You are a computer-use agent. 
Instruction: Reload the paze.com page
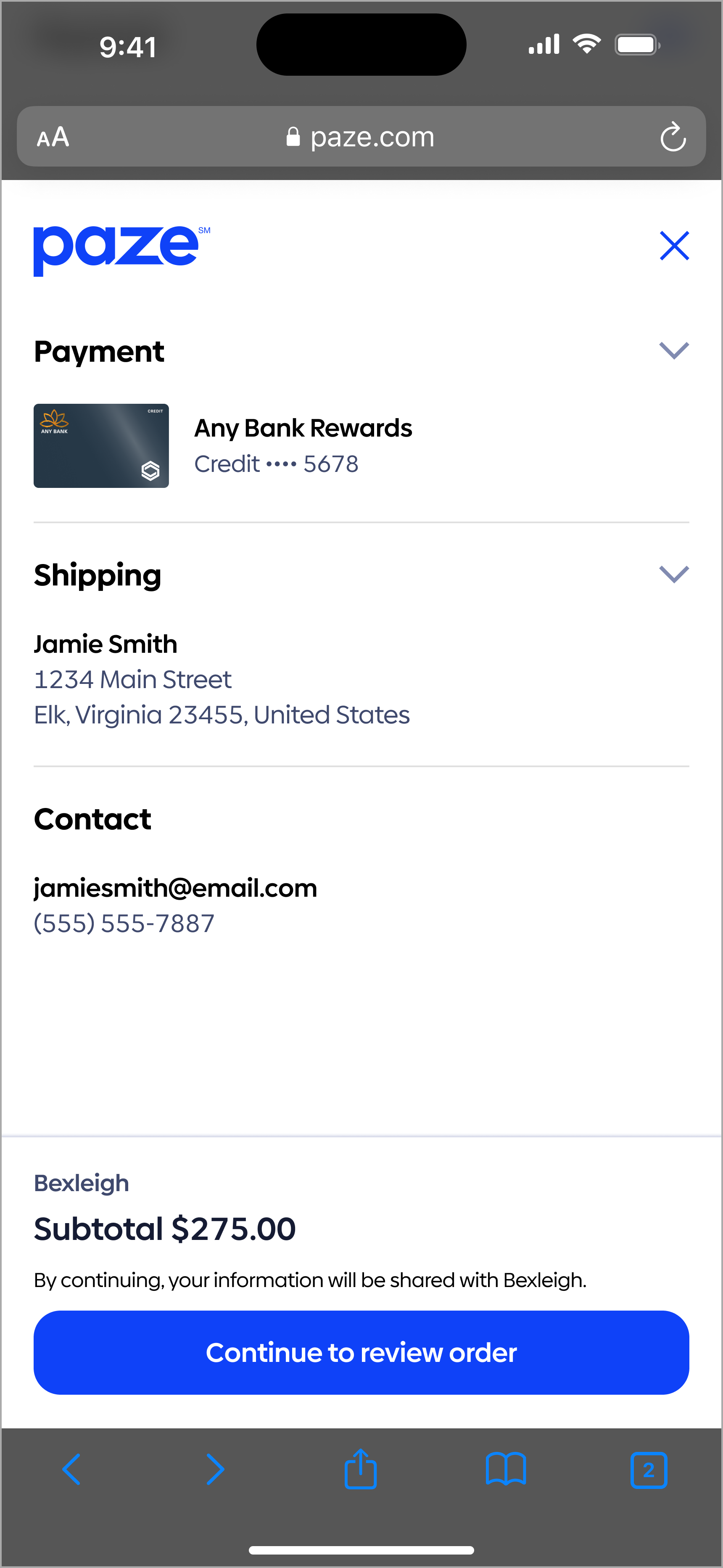(673, 137)
